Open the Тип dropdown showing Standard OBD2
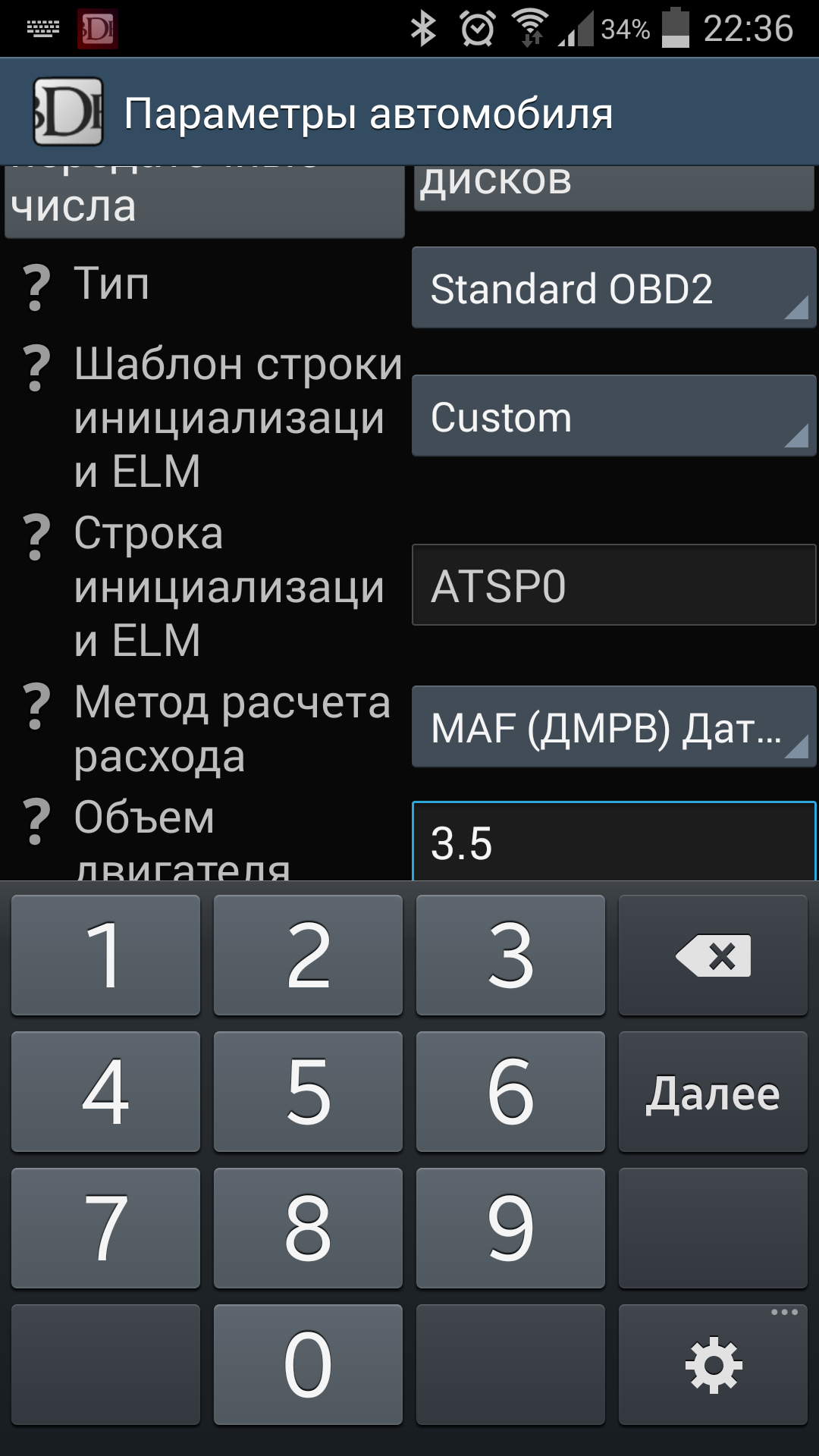The height and width of the screenshot is (1456, 819). [x=613, y=287]
